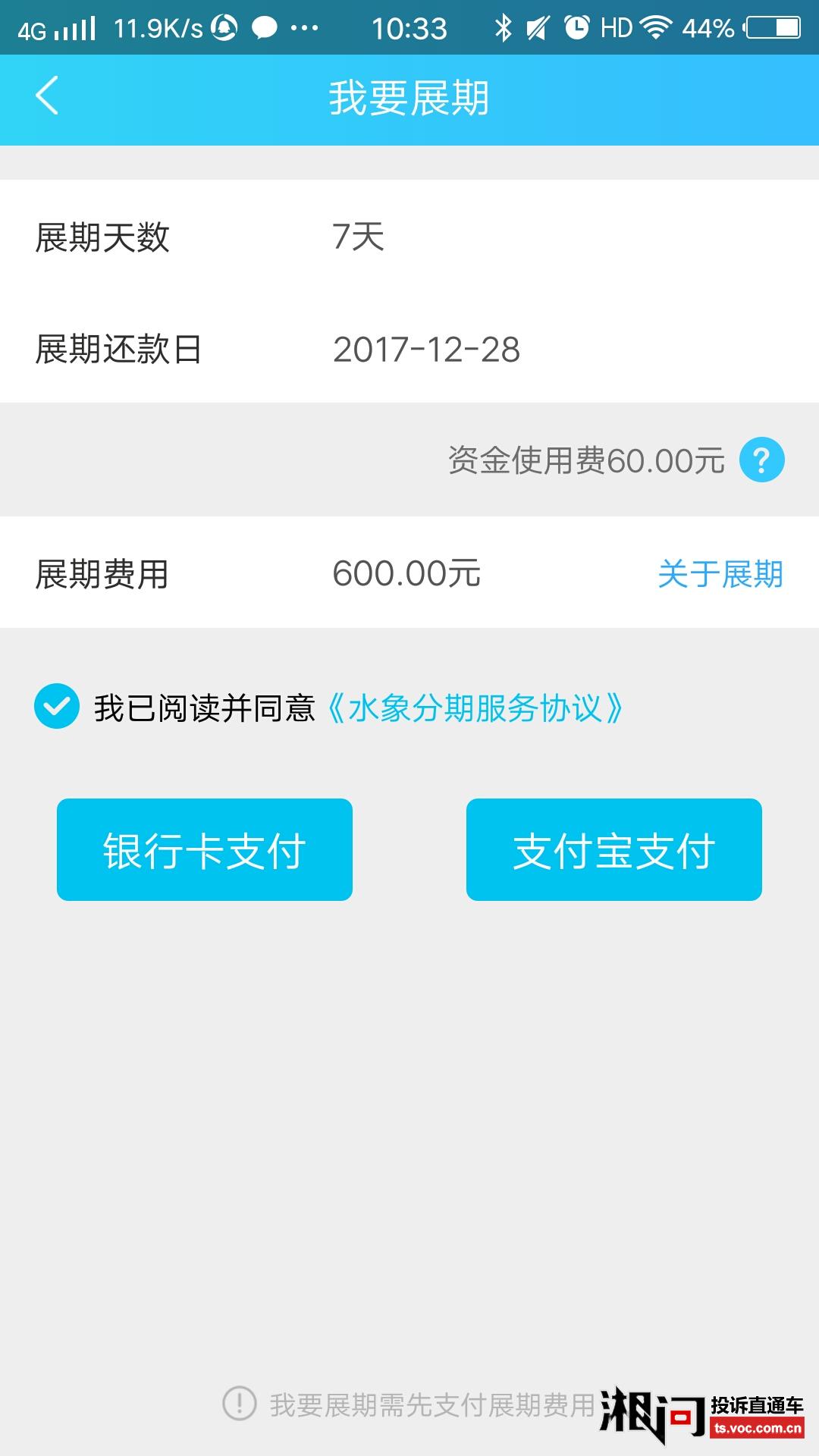
Task: Open the help icon beside 资金使用费
Action: (761, 460)
